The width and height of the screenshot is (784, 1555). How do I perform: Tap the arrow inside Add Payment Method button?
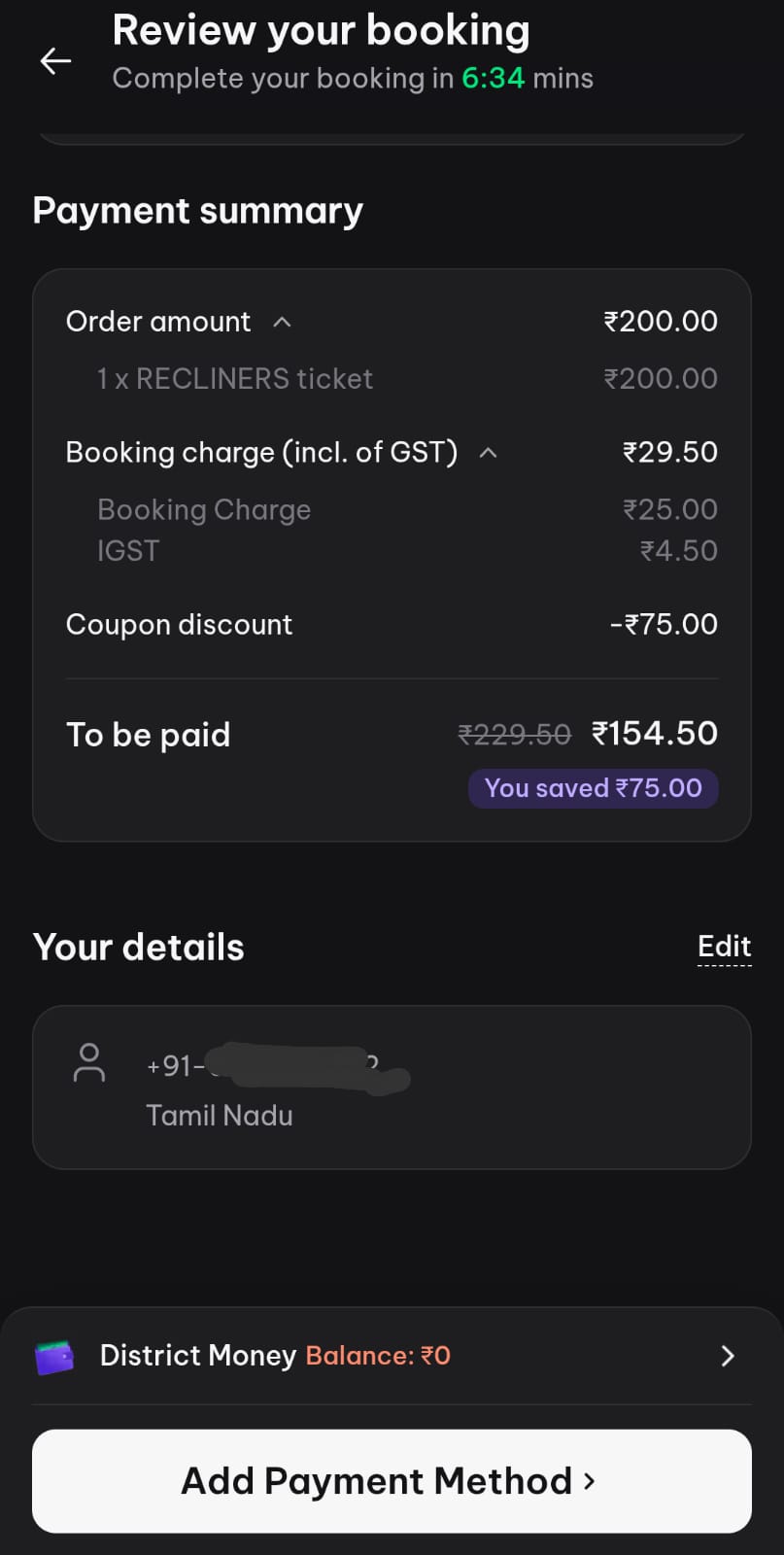(x=591, y=1481)
